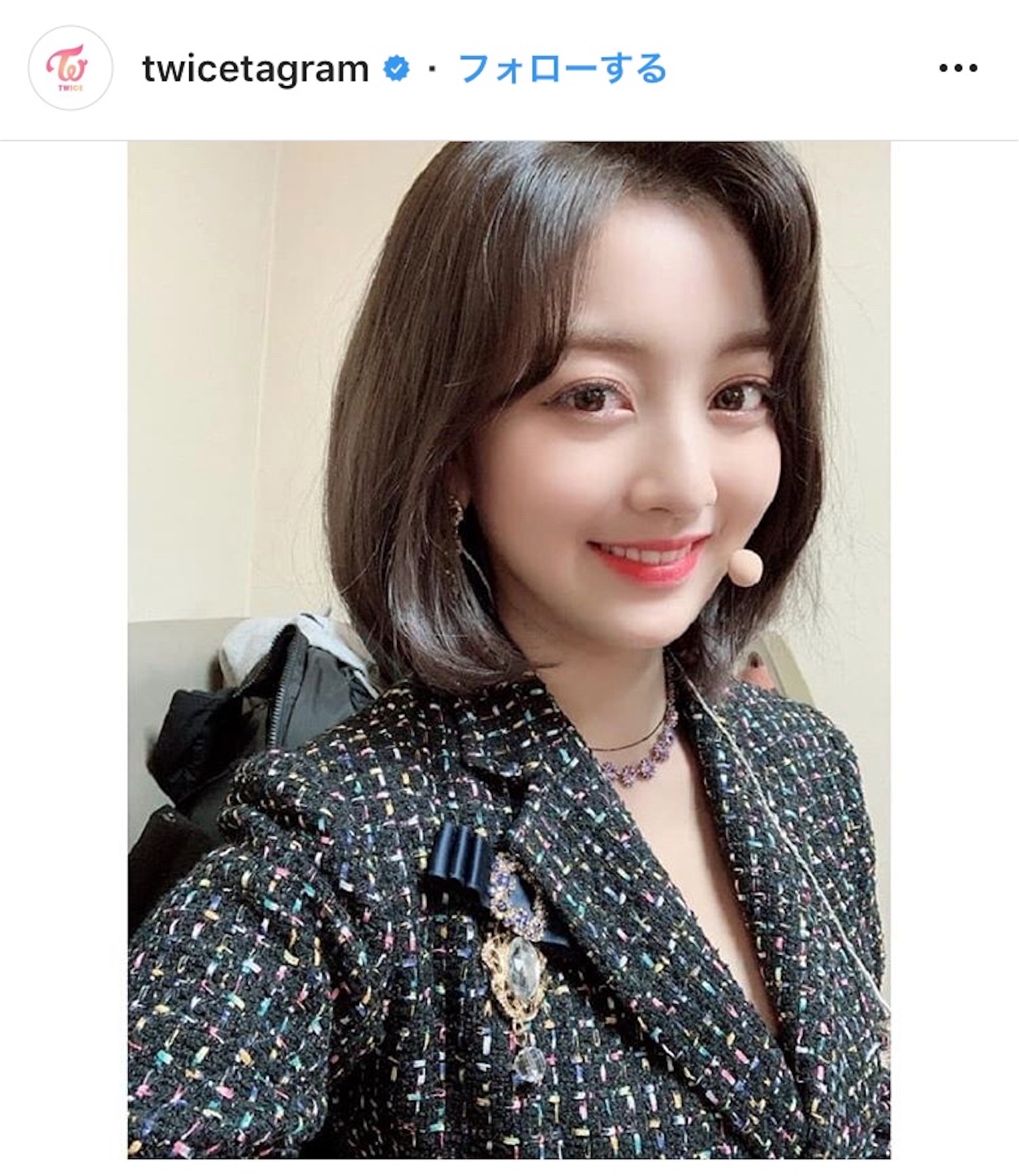Open the post's three-dot overflow menu

[x=958, y=68]
